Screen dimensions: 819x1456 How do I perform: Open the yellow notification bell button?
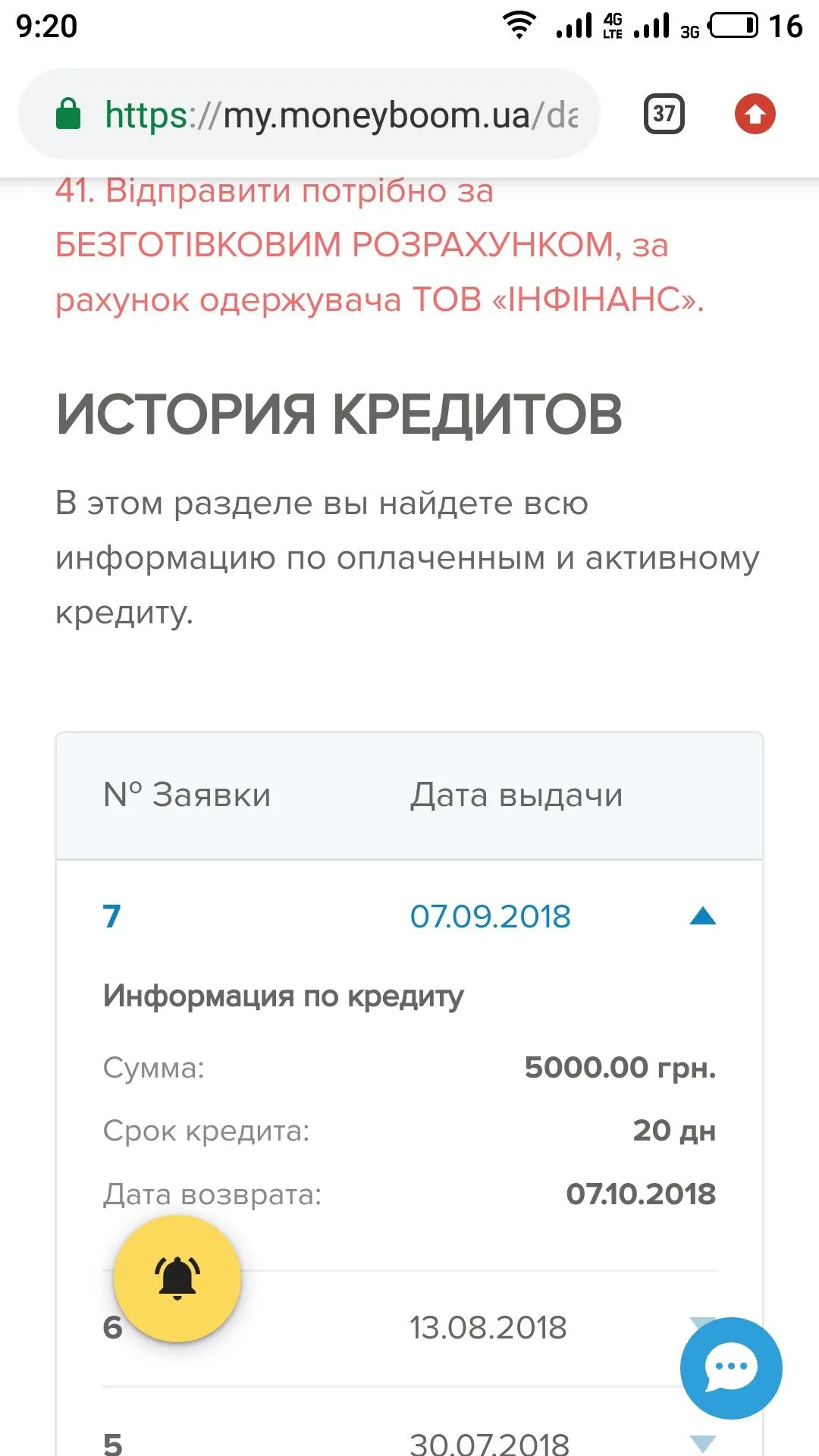point(177,1279)
